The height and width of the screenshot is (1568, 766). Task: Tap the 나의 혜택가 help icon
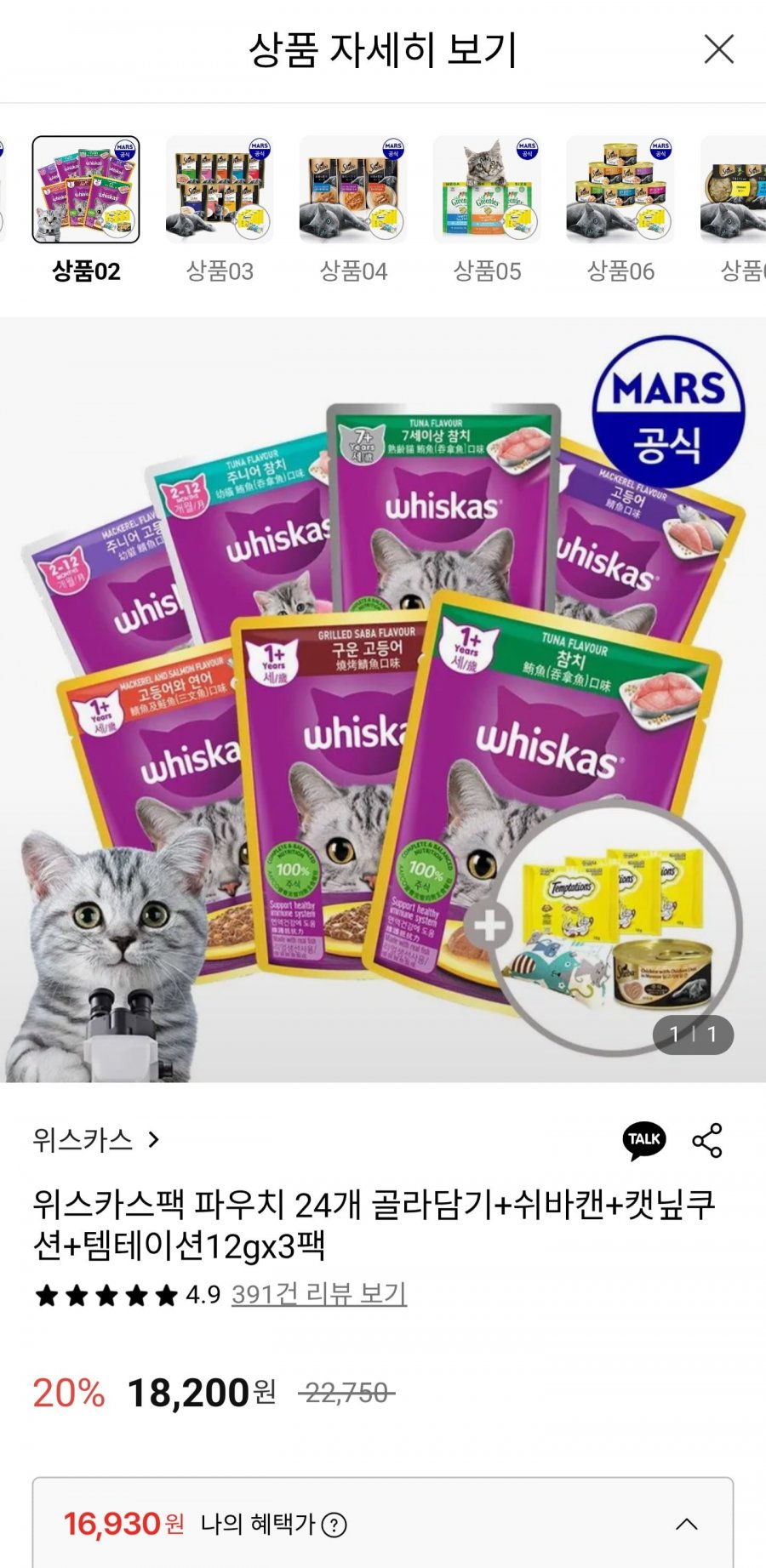(x=334, y=1525)
